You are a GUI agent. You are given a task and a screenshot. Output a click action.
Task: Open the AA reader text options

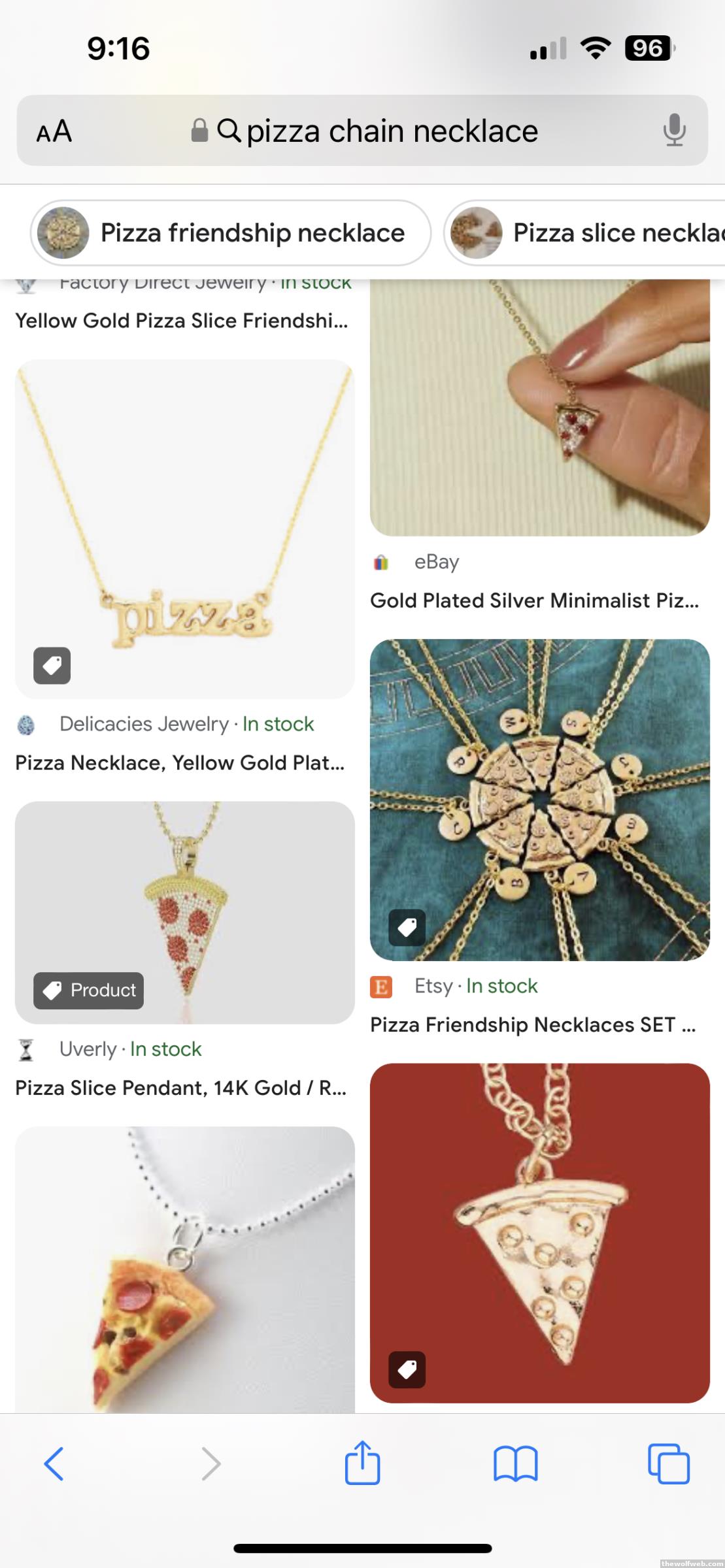pyautogui.click(x=54, y=131)
